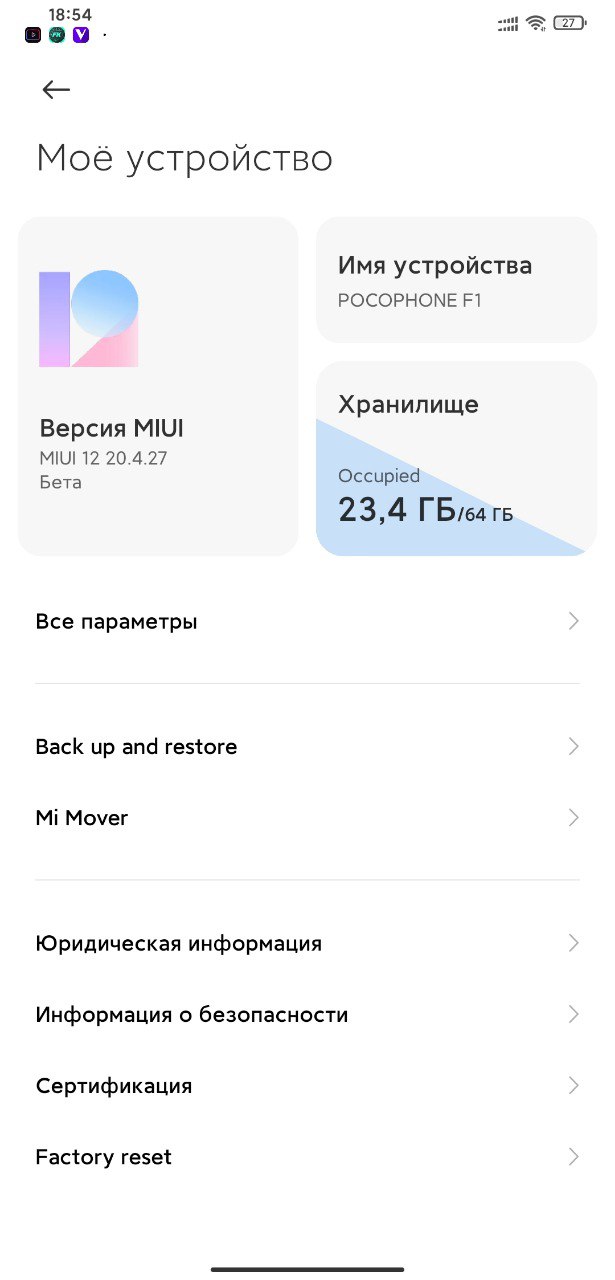
Task: Go back using the arrow icon
Action: [x=56, y=90]
